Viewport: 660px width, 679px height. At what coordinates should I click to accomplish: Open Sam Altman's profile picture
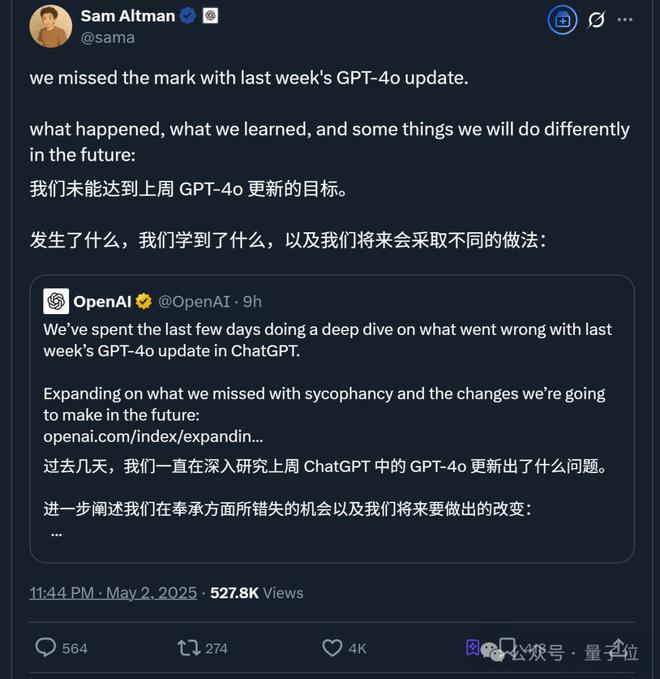[50, 26]
